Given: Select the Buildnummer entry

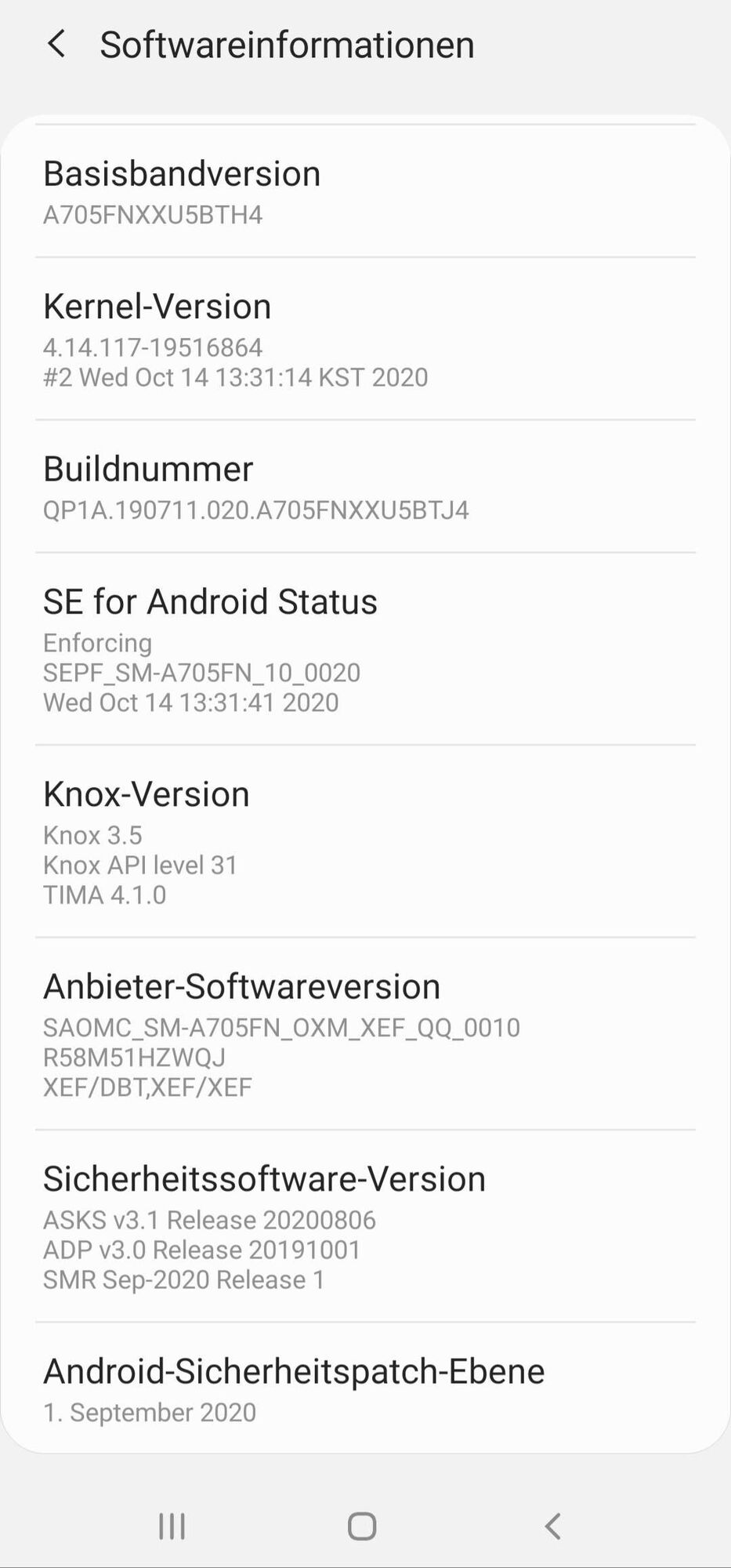Looking at the screenshot, I should click(148, 468).
